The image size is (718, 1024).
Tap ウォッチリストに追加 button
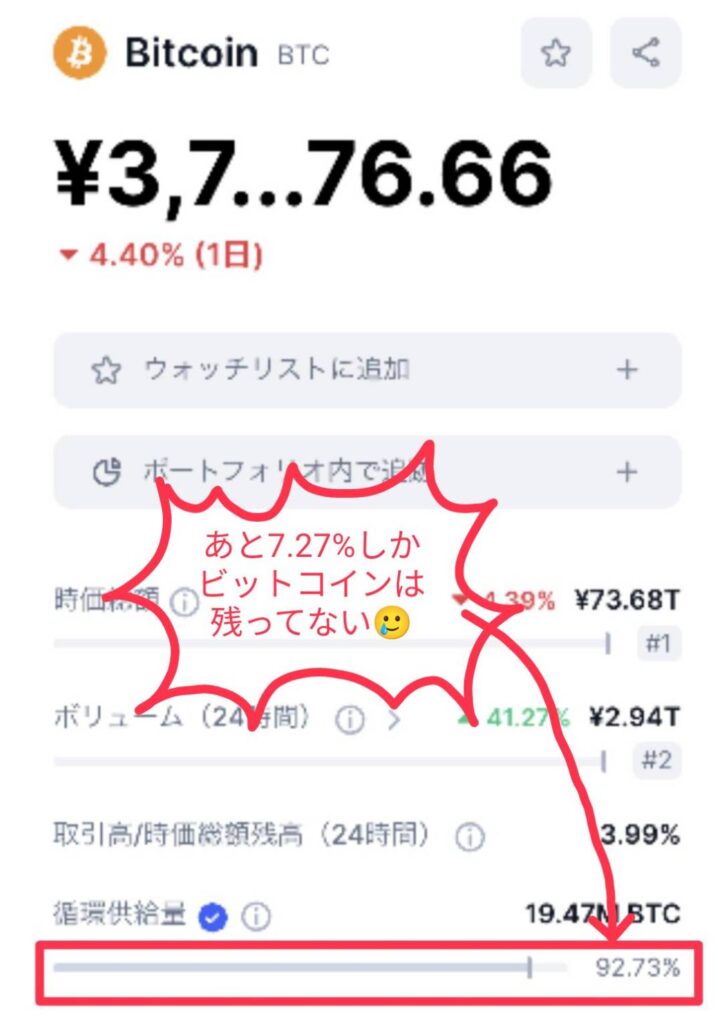tap(367, 370)
